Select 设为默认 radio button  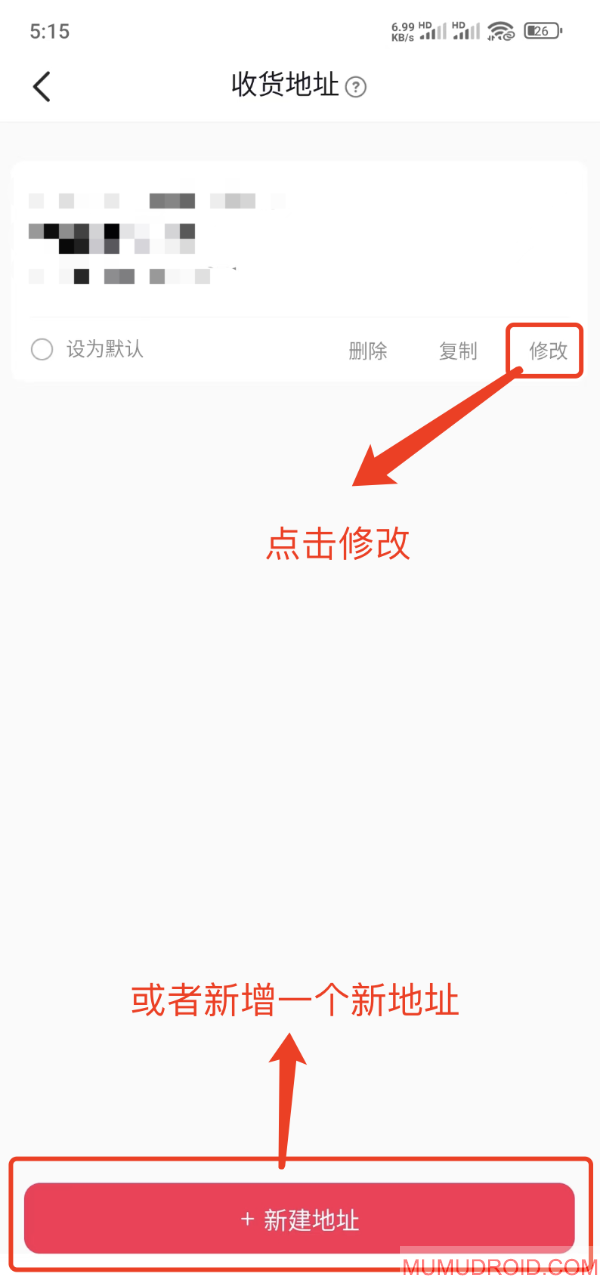click(42, 350)
